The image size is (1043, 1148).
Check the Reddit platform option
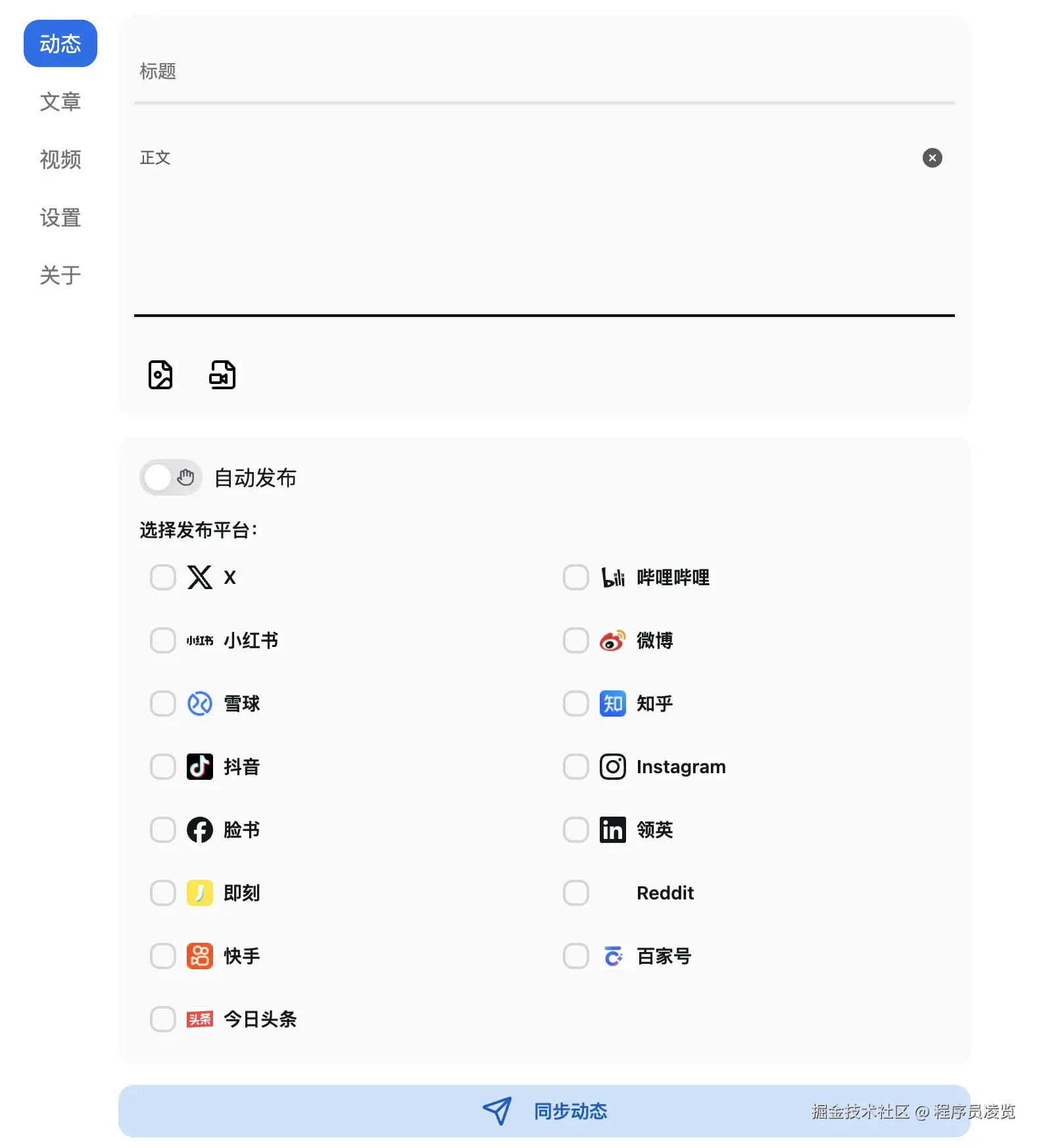(575, 893)
